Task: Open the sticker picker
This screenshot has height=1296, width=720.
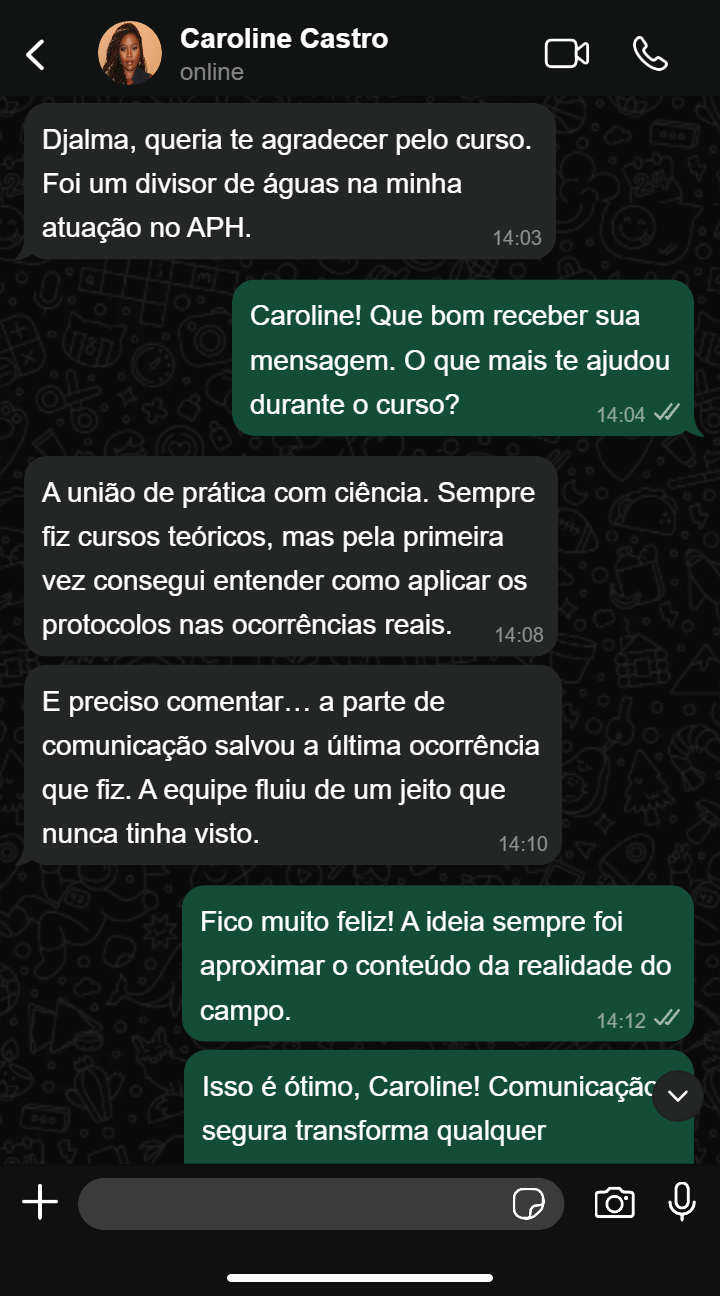Action: [528, 1204]
